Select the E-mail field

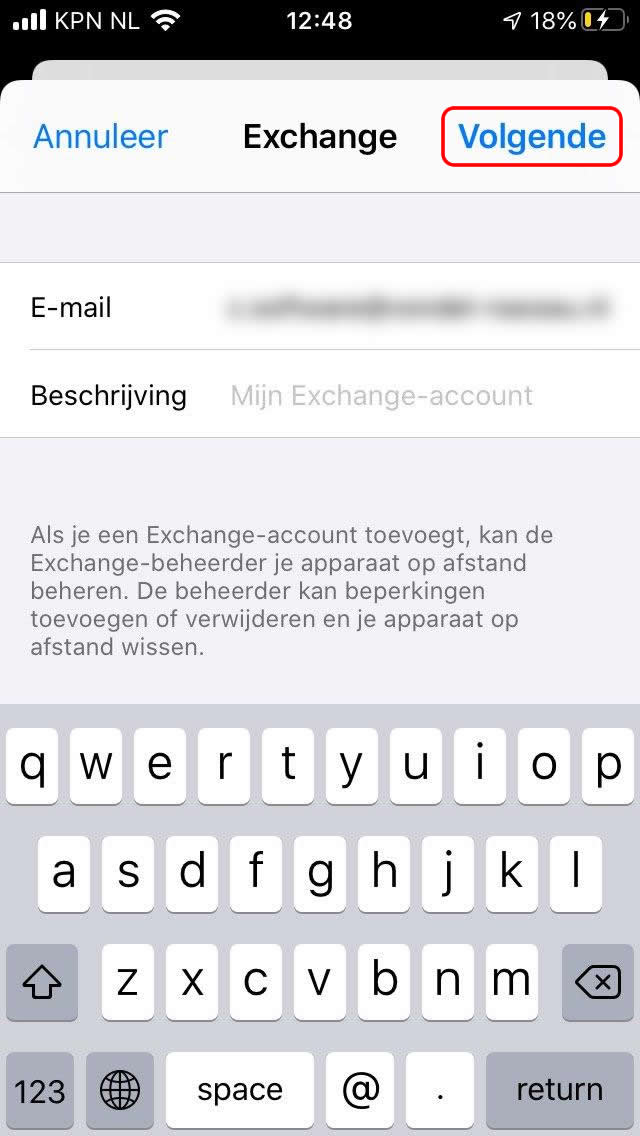320,306
